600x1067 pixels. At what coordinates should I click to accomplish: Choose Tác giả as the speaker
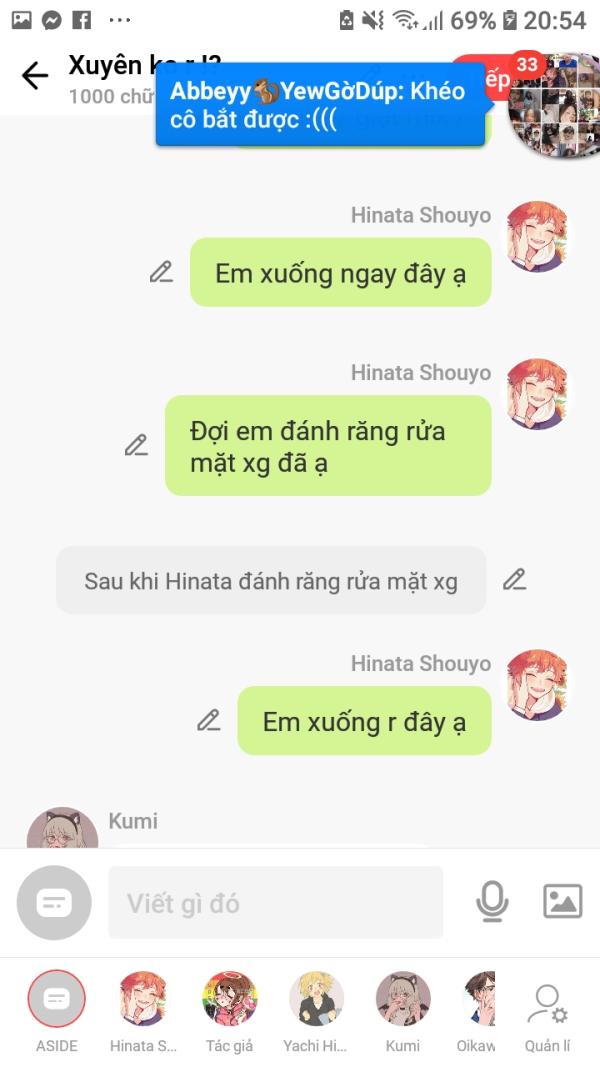230,1011
